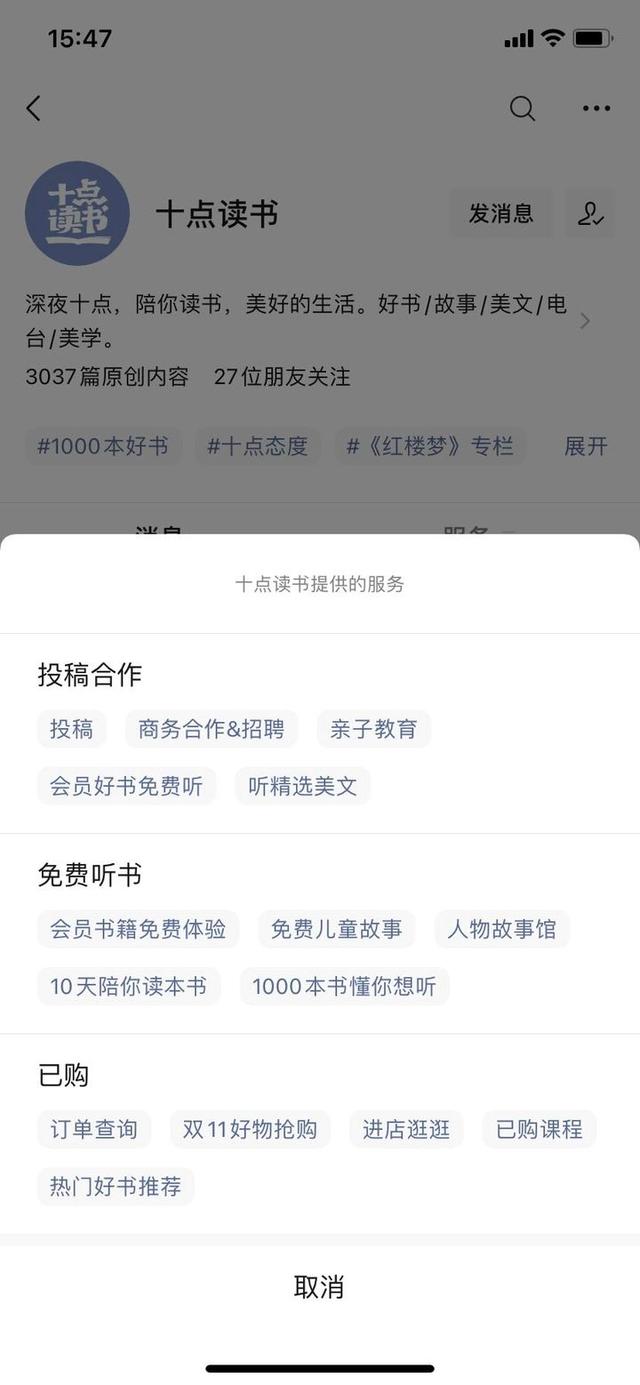The height and width of the screenshot is (1385, 640).
Task: Tap 10天陪你读本书
Action: coord(129,986)
